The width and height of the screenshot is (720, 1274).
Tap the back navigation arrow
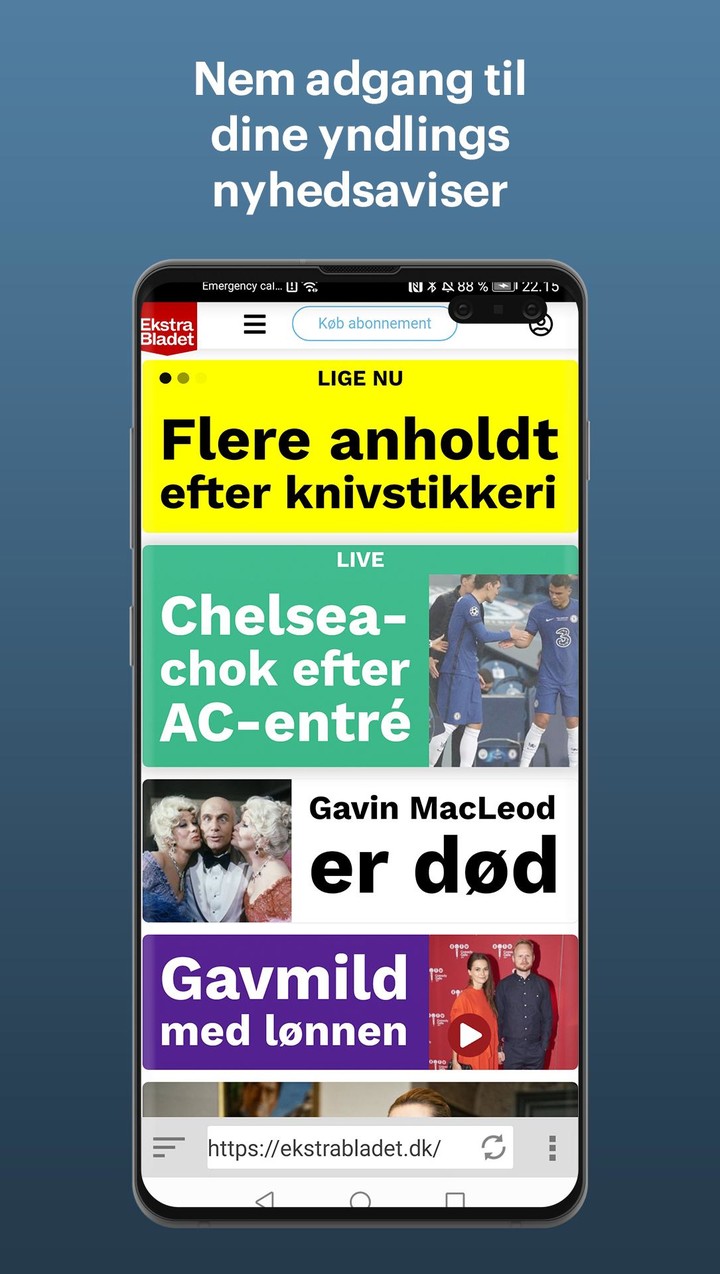point(263,1199)
